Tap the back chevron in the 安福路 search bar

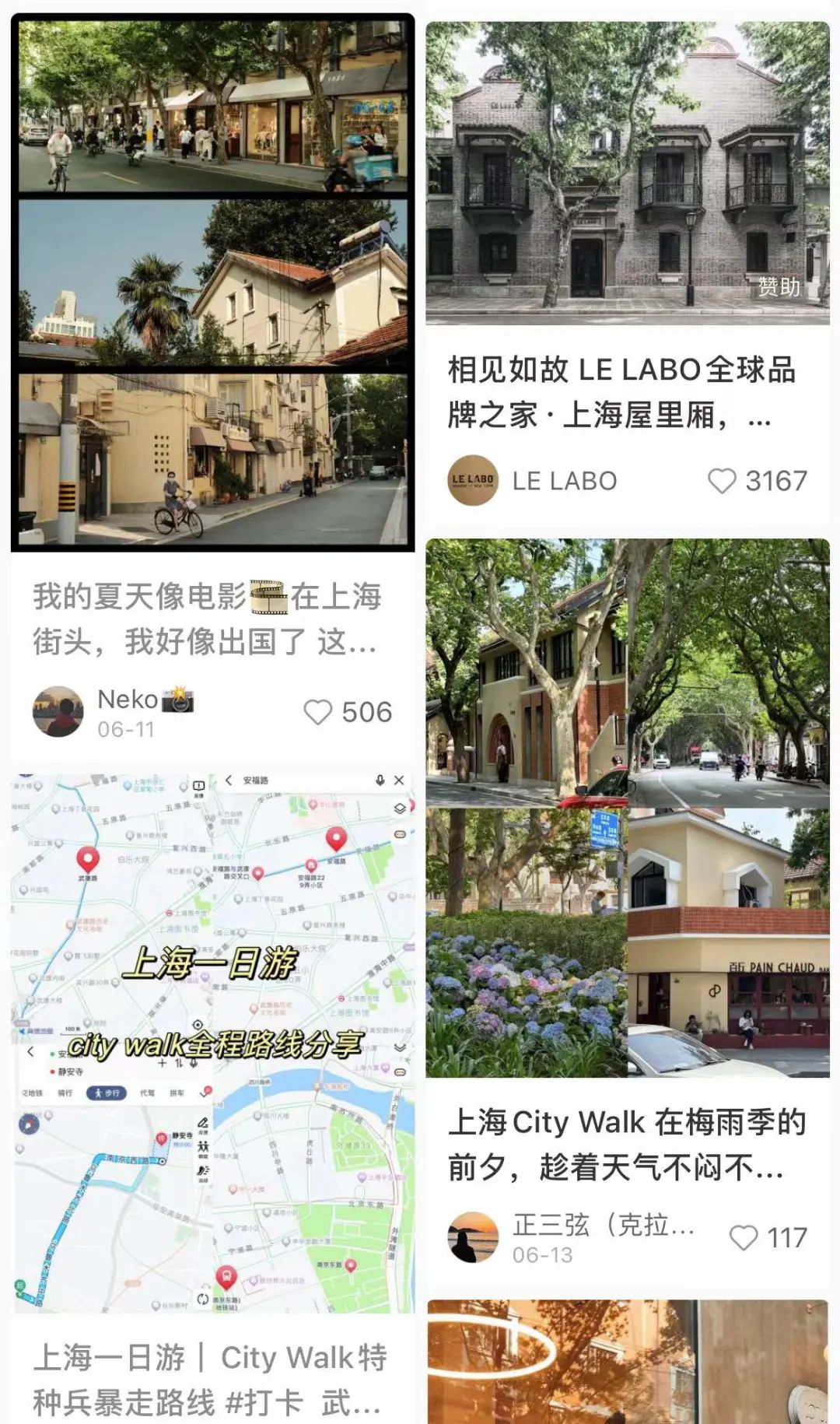tap(229, 780)
